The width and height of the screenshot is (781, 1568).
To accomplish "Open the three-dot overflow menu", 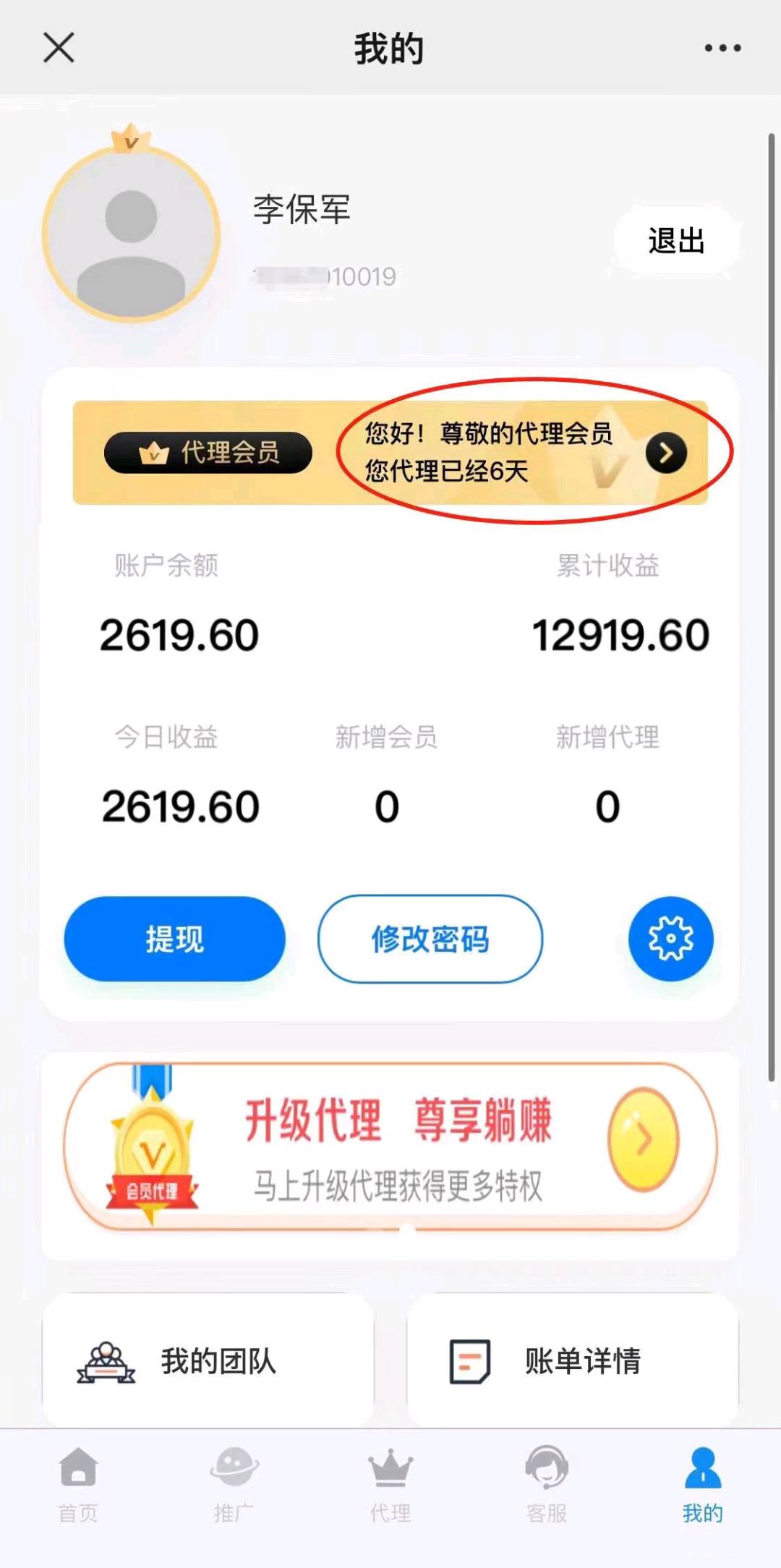I will tap(722, 48).
